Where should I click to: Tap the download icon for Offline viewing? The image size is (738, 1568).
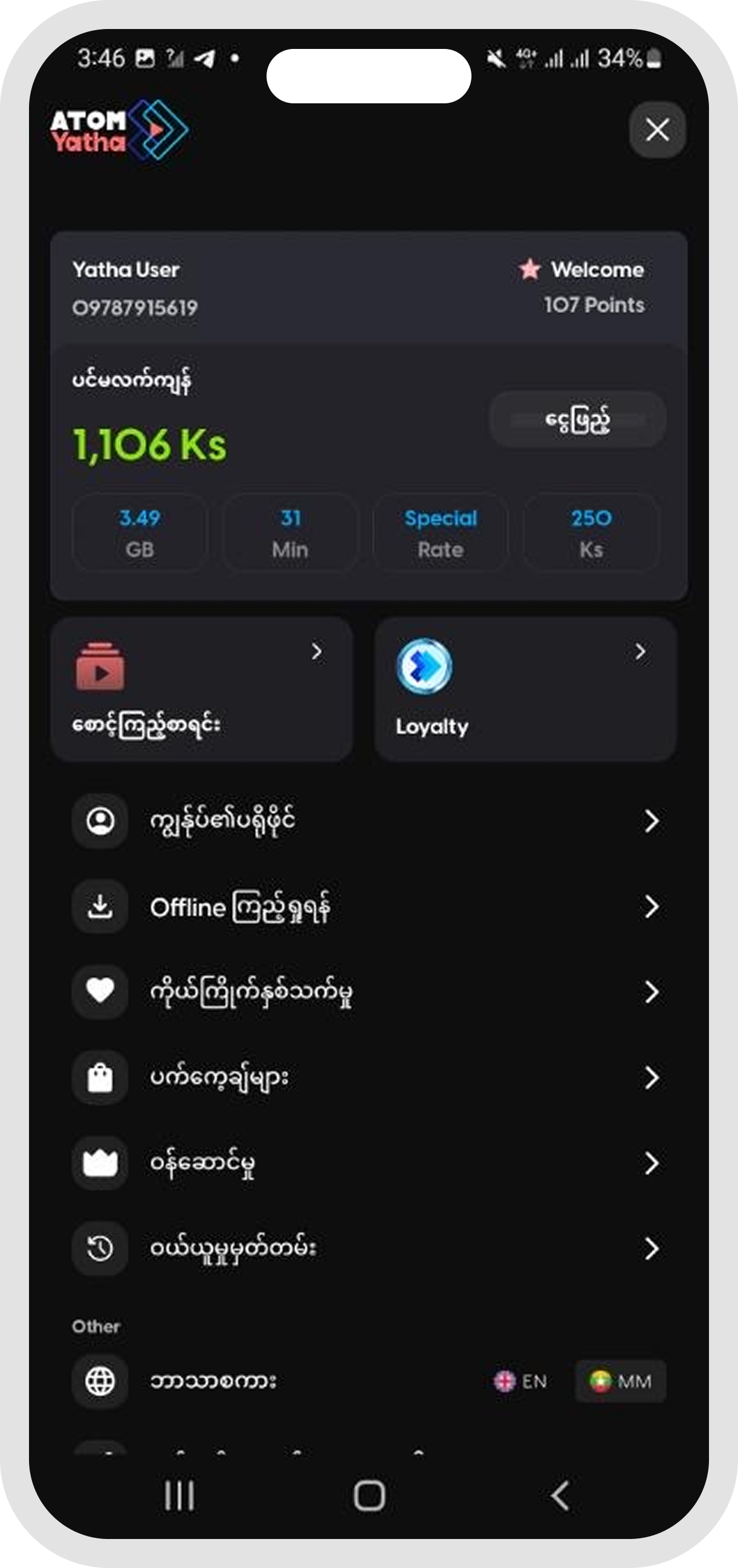coord(99,907)
